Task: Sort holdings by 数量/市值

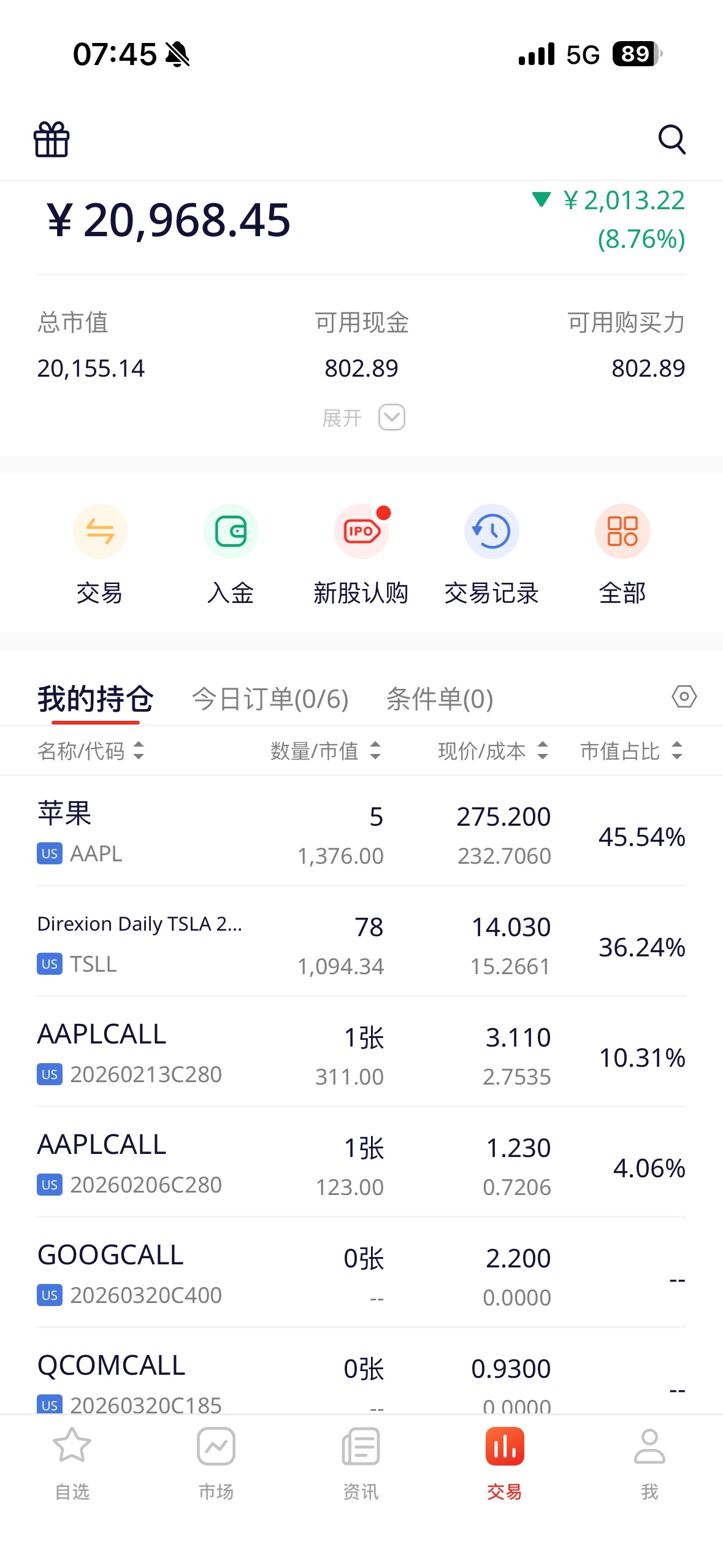Action: click(x=326, y=750)
